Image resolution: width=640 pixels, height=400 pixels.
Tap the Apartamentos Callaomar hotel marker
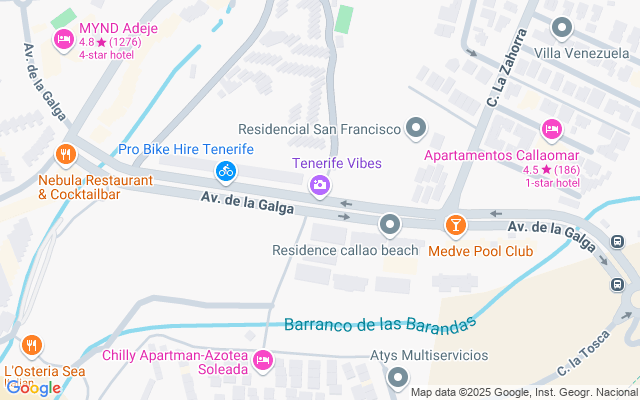coord(550,130)
